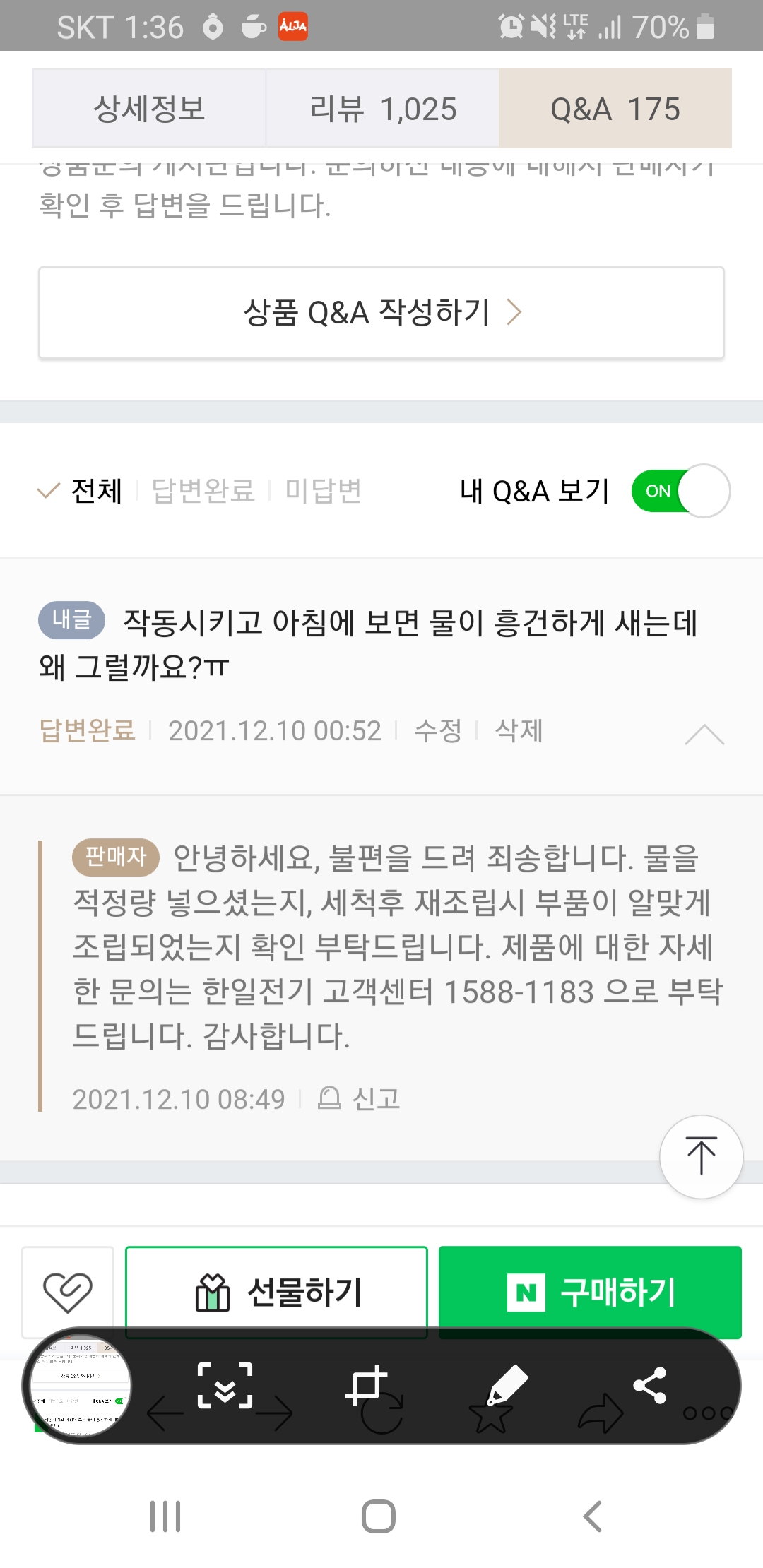The height and width of the screenshot is (1568, 763).
Task: Report the seller's answer with 신고
Action: pyautogui.click(x=359, y=1098)
